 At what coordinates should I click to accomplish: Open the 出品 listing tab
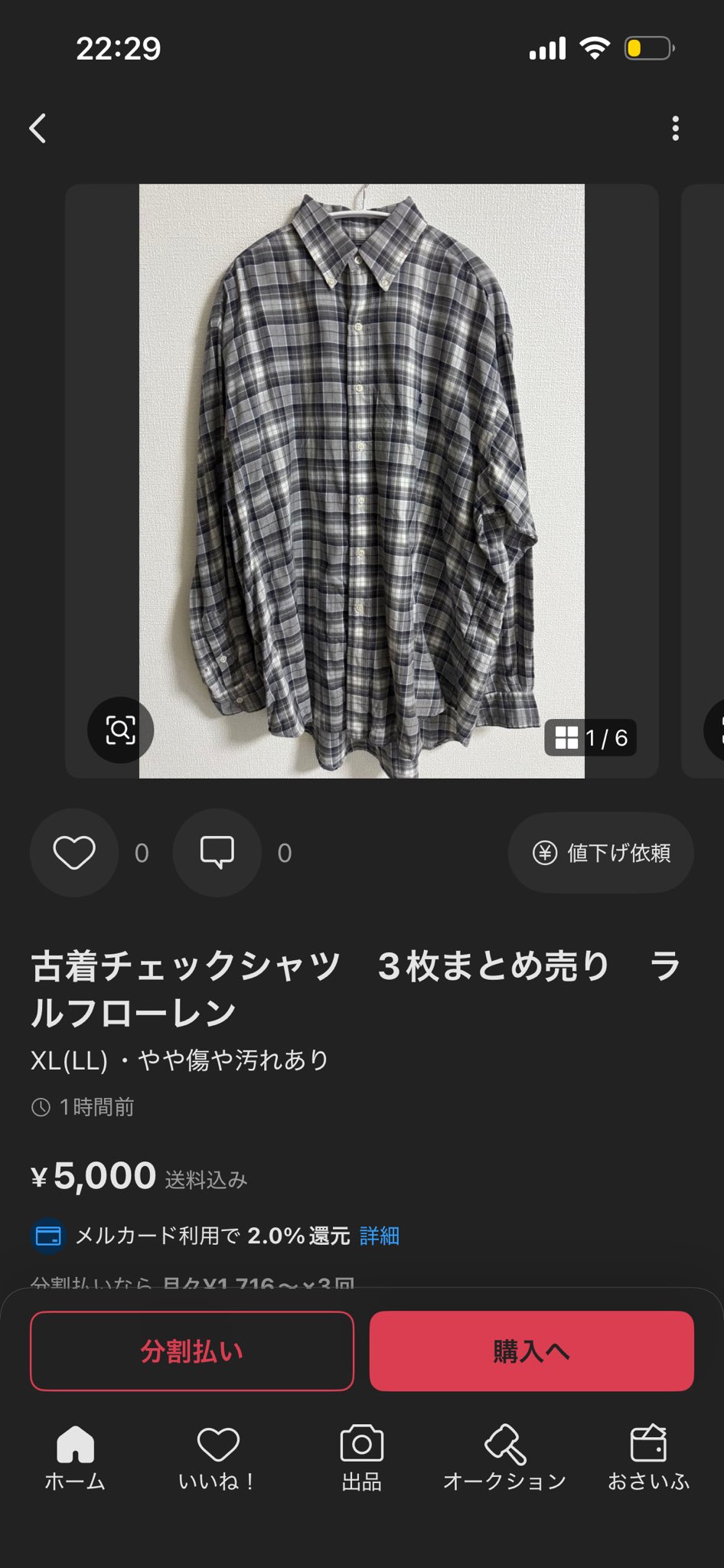361,1458
